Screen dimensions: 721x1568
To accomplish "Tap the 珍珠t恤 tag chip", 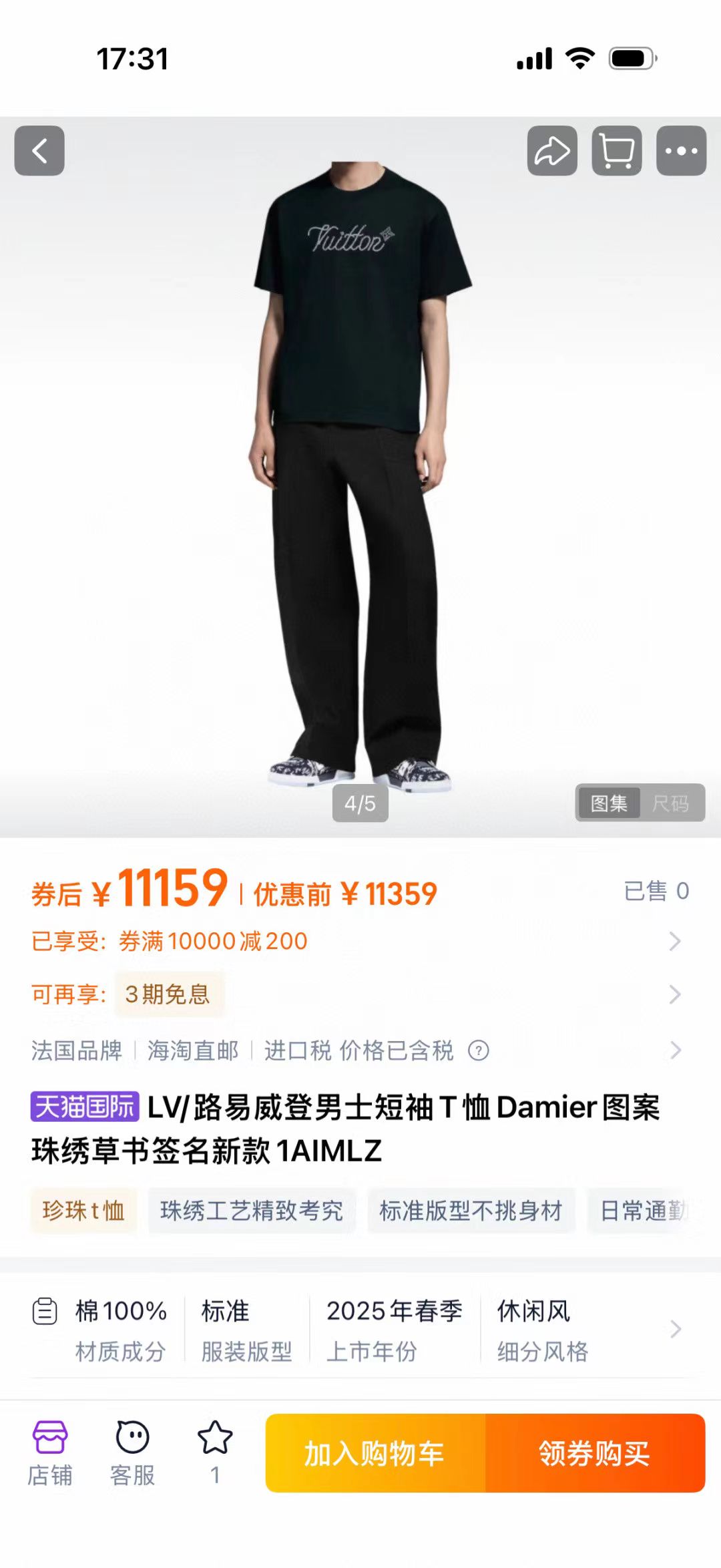I will (x=83, y=1210).
